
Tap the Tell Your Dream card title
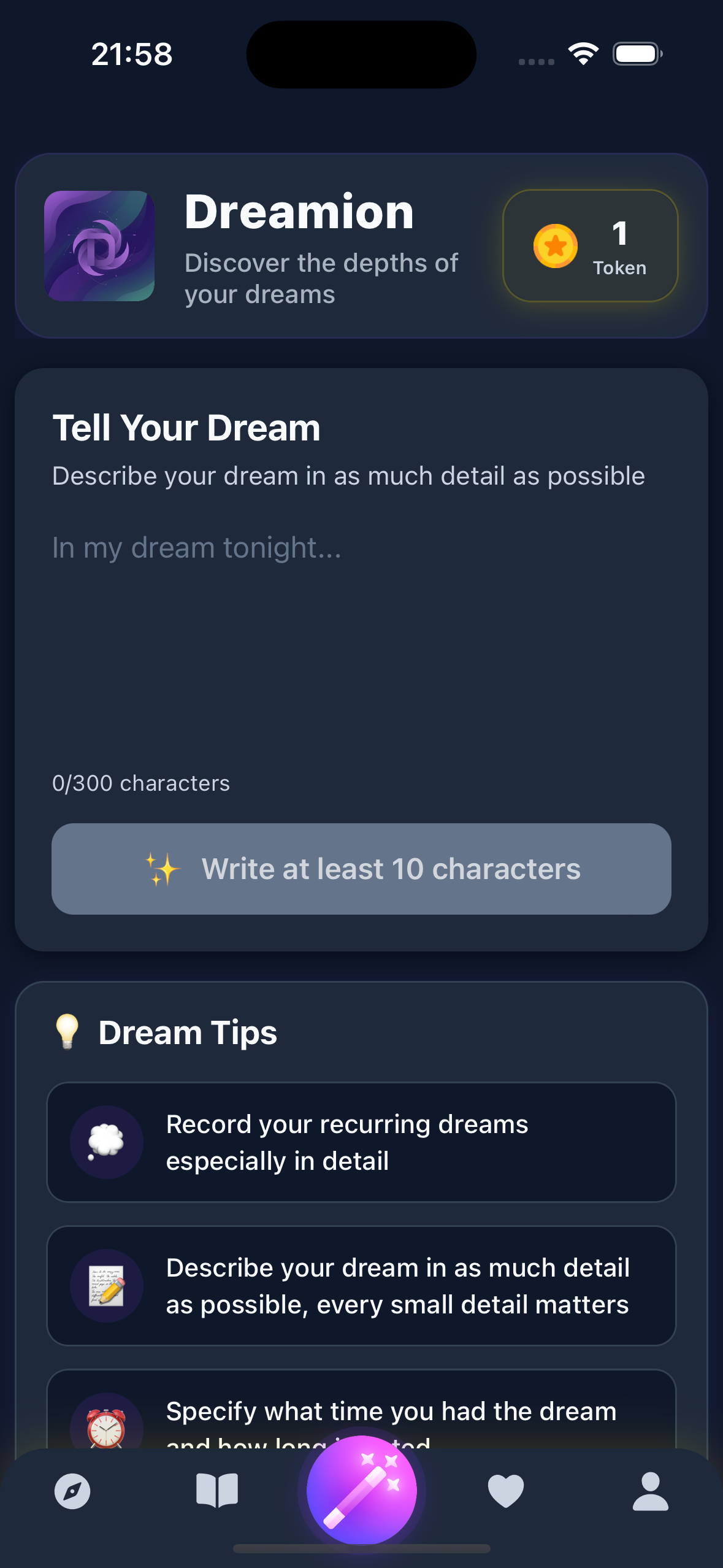186,428
